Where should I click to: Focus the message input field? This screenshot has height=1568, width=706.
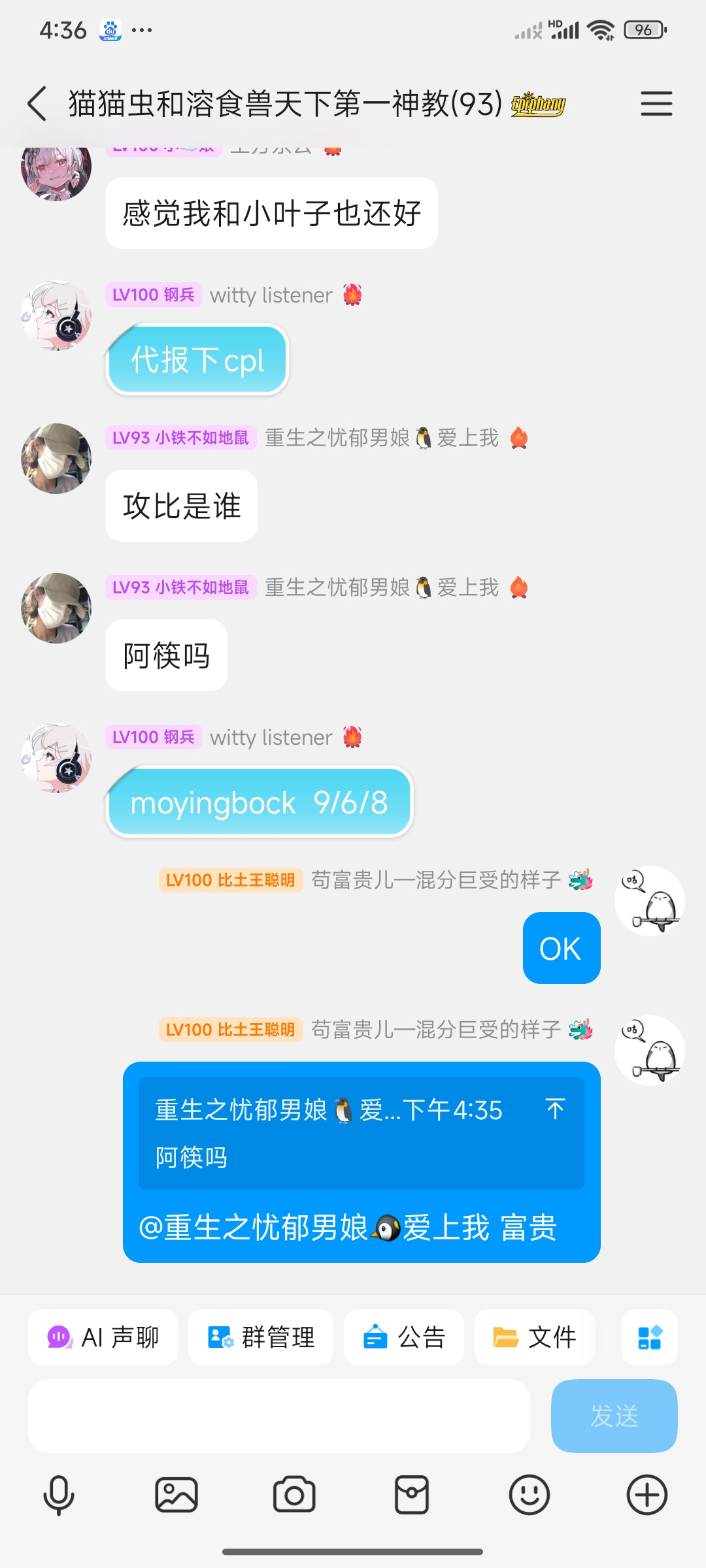[278, 1416]
